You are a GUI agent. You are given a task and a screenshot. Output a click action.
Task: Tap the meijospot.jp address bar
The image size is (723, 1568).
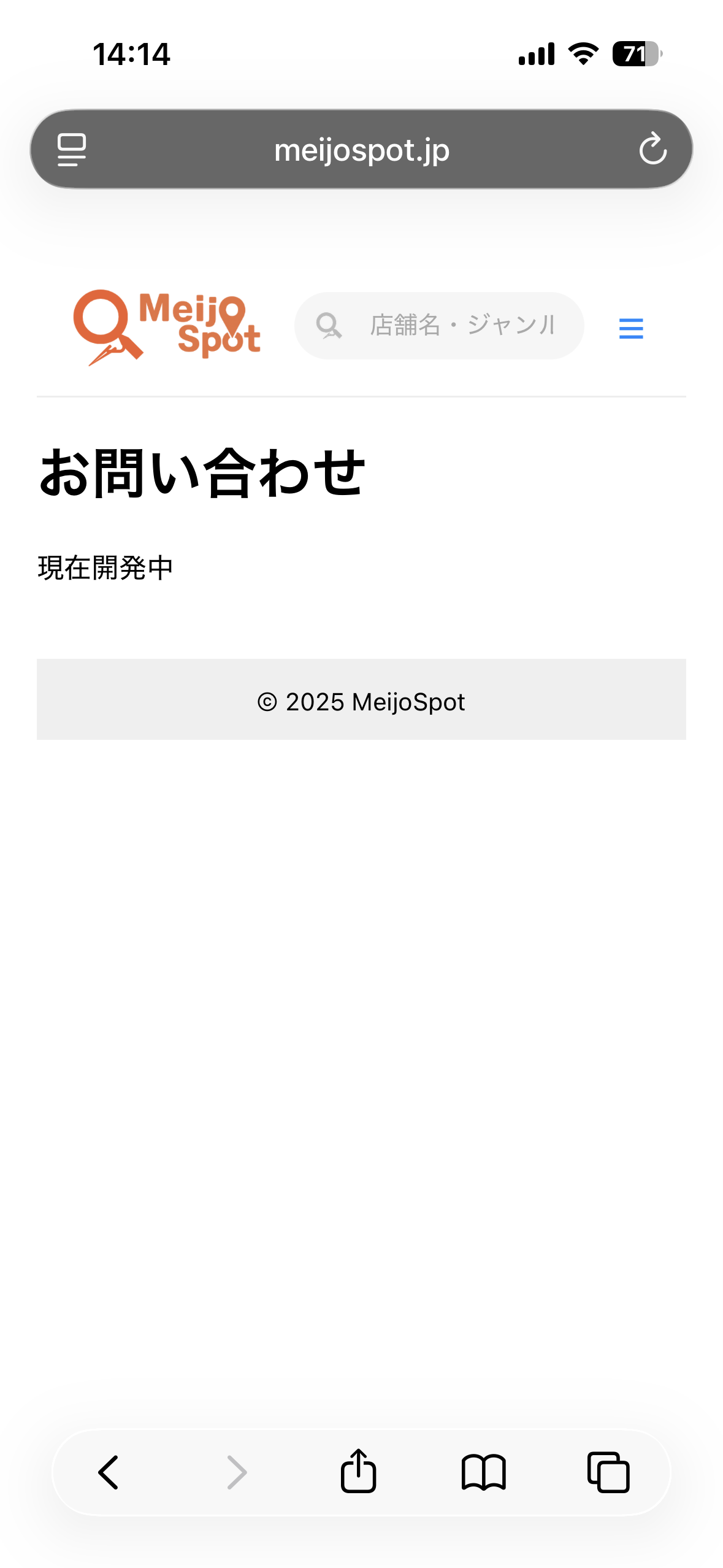pos(361,149)
